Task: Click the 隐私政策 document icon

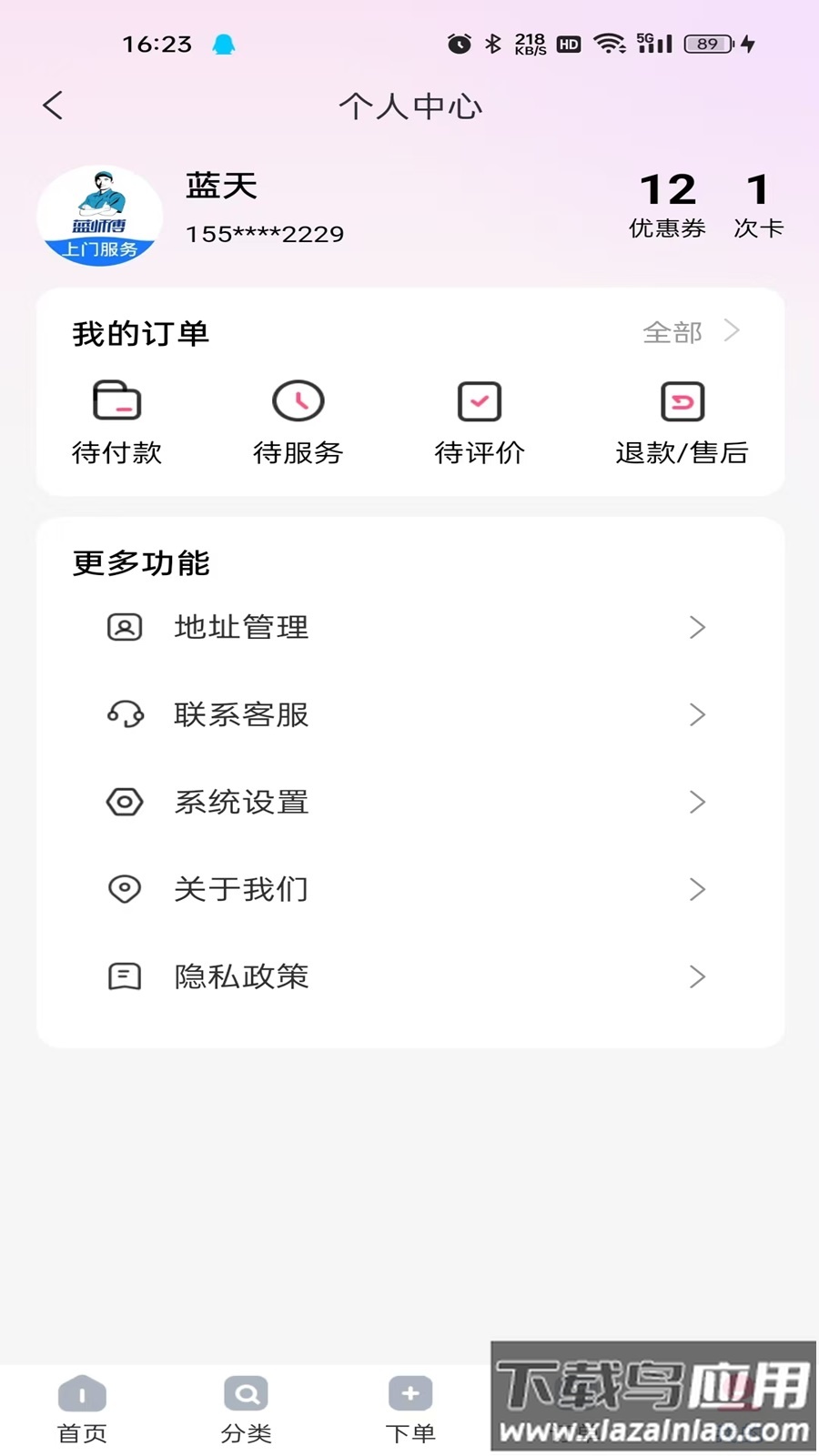Action: tap(126, 976)
